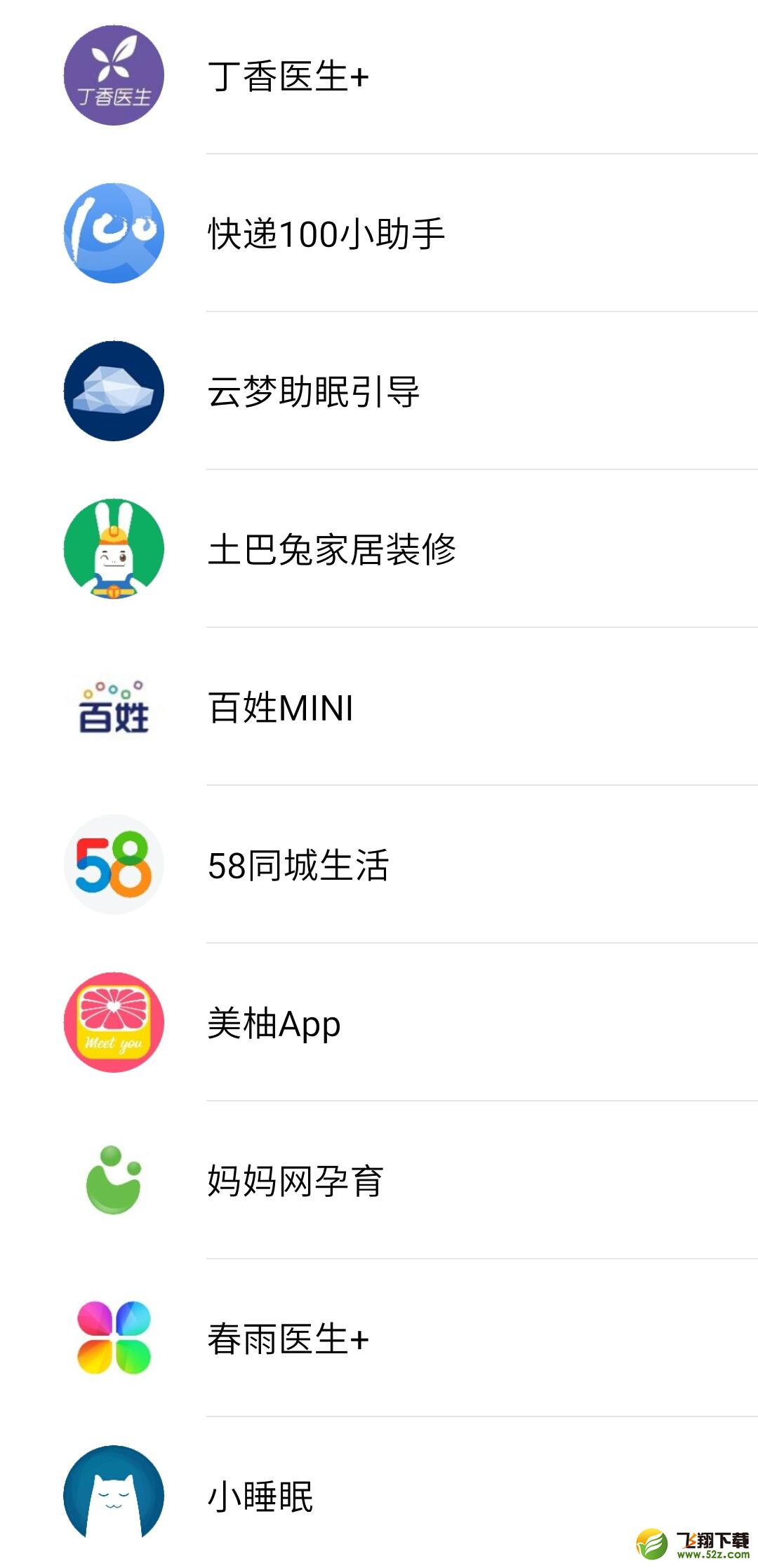Screen dimensions: 758x1568
Task: Open the 百姓MINI entry
Action: 379,706
